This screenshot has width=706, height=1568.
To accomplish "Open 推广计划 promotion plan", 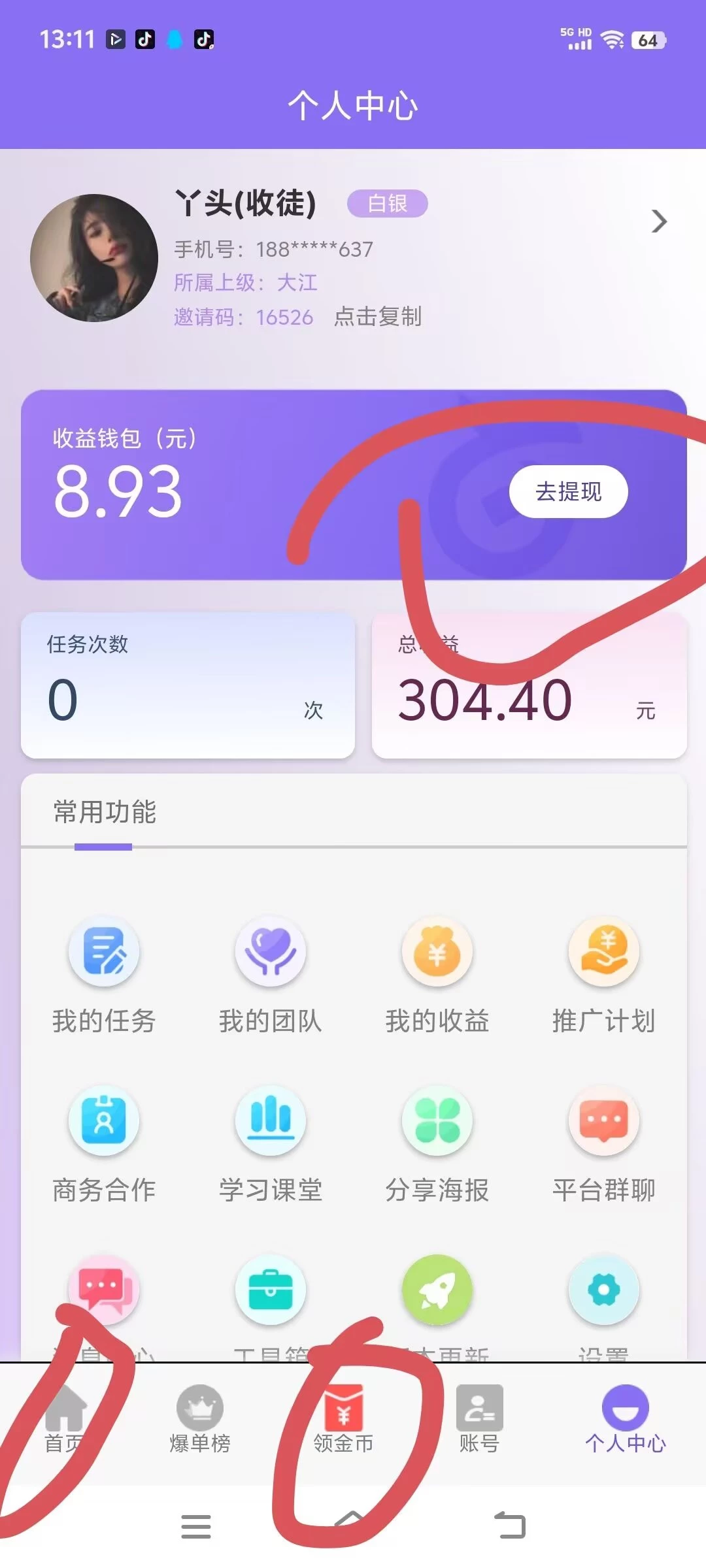I will point(603,973).
